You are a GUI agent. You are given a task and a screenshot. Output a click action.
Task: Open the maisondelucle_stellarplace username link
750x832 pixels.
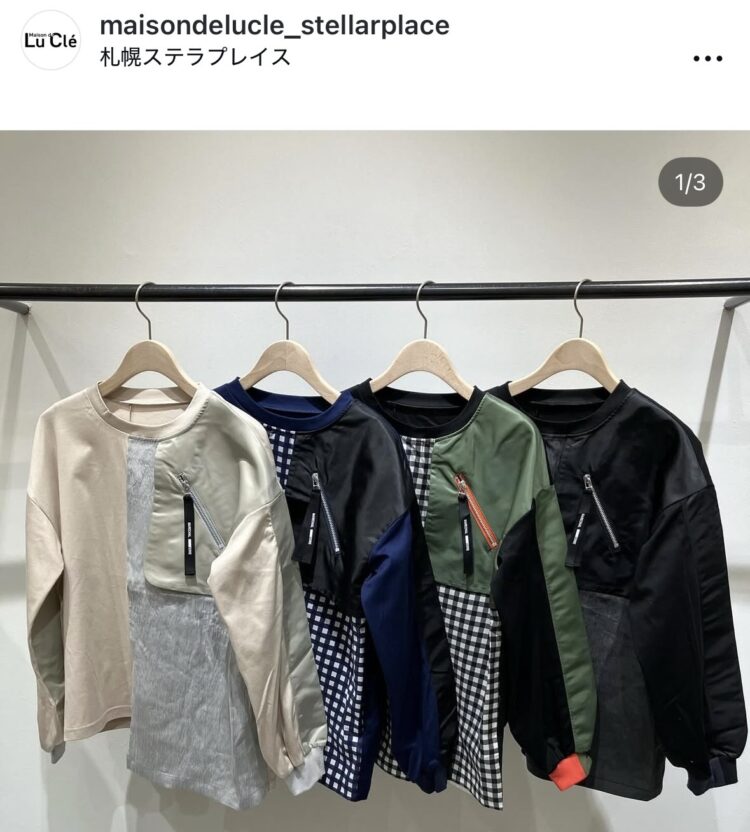point(275,24)
